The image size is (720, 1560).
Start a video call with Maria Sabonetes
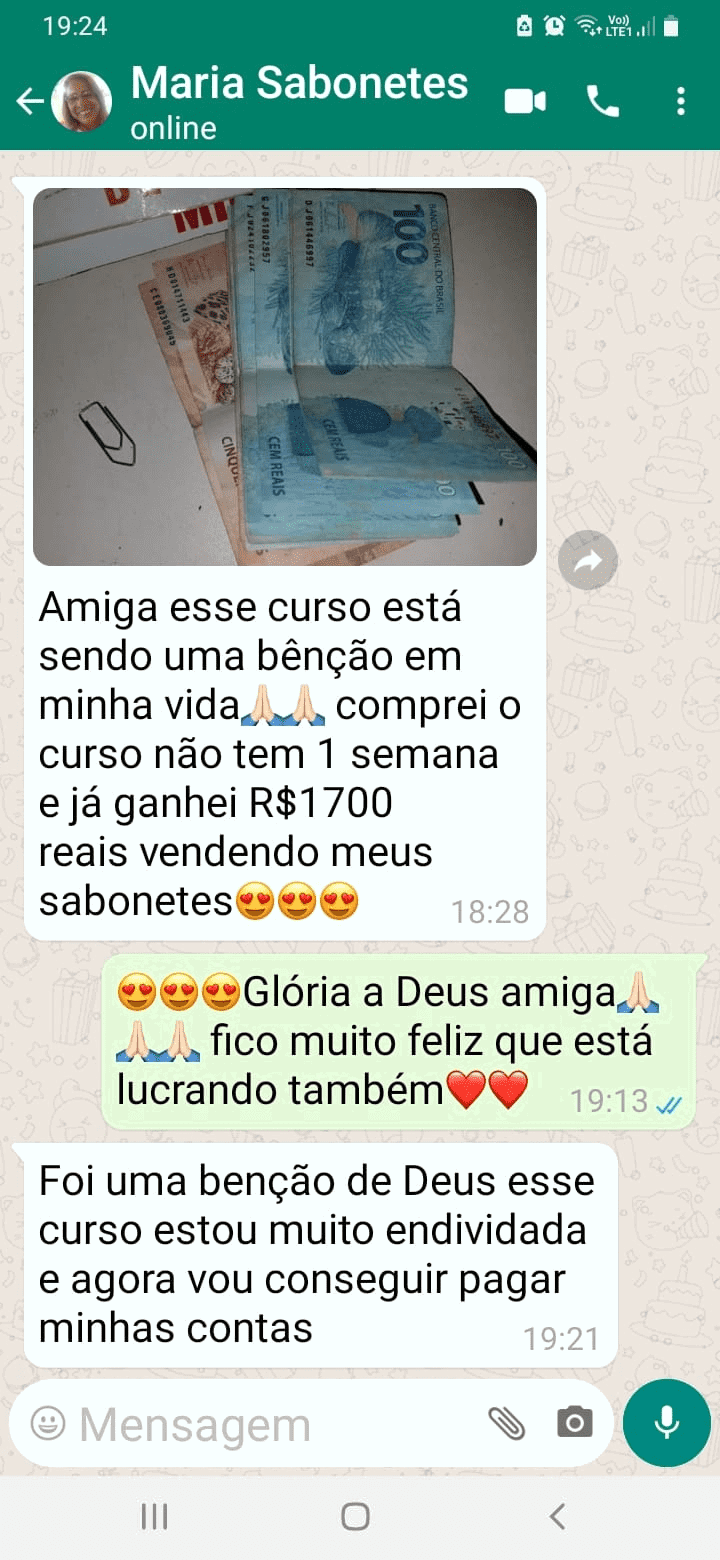525,101
